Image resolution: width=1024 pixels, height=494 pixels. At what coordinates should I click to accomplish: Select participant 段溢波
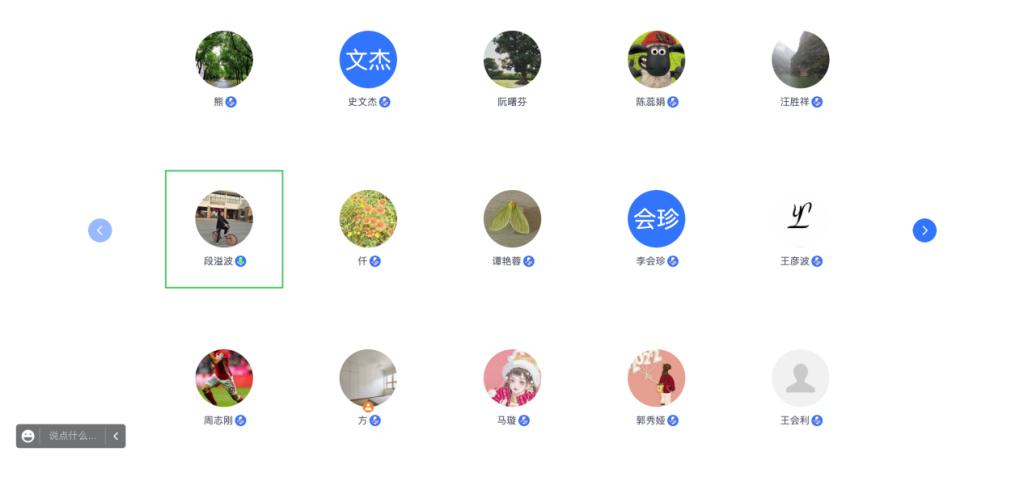(224, 220)
